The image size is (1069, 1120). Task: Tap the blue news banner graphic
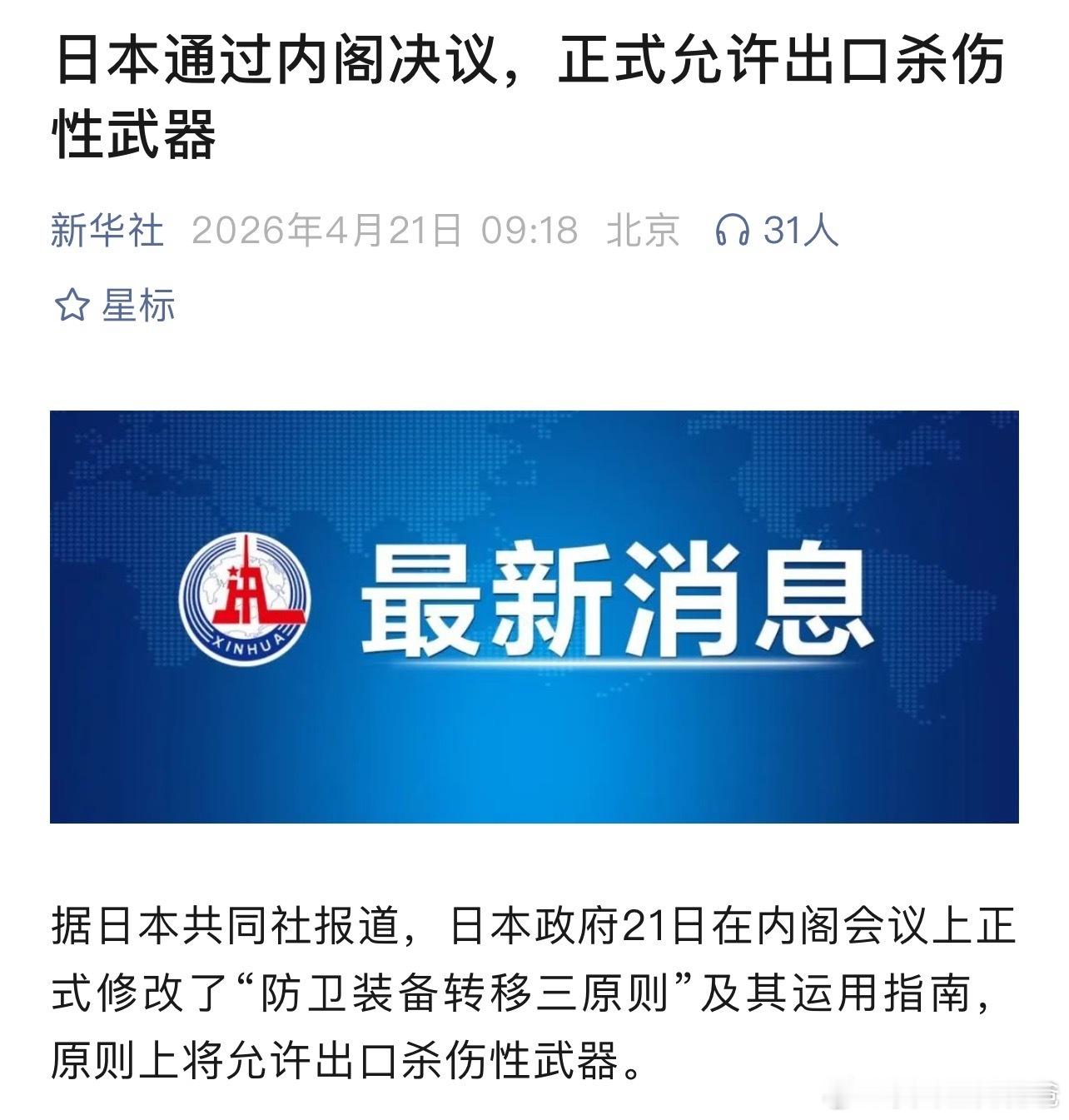(536, 620)
